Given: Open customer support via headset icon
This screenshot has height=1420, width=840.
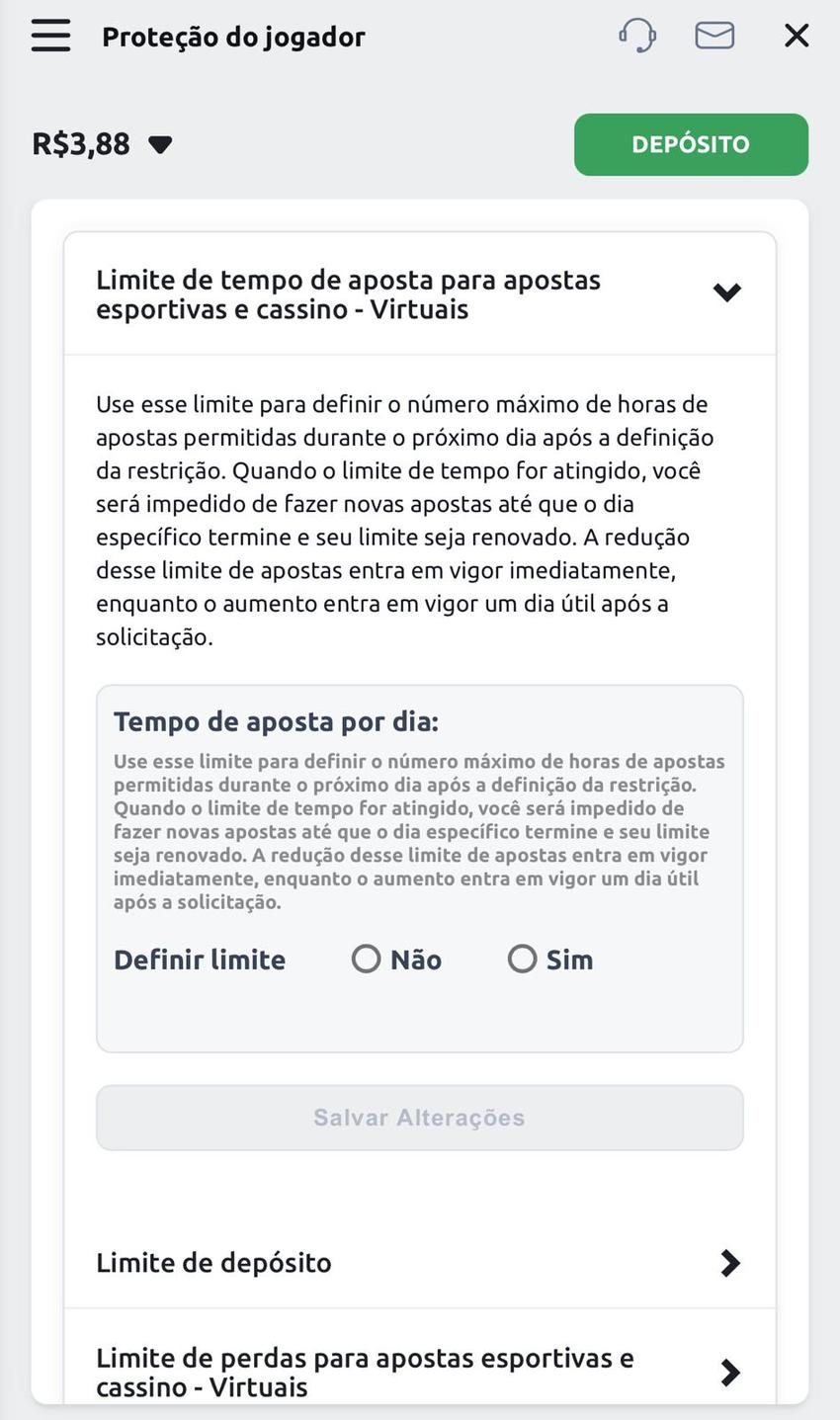Looking at the screenshot, I should coord(636,35).
